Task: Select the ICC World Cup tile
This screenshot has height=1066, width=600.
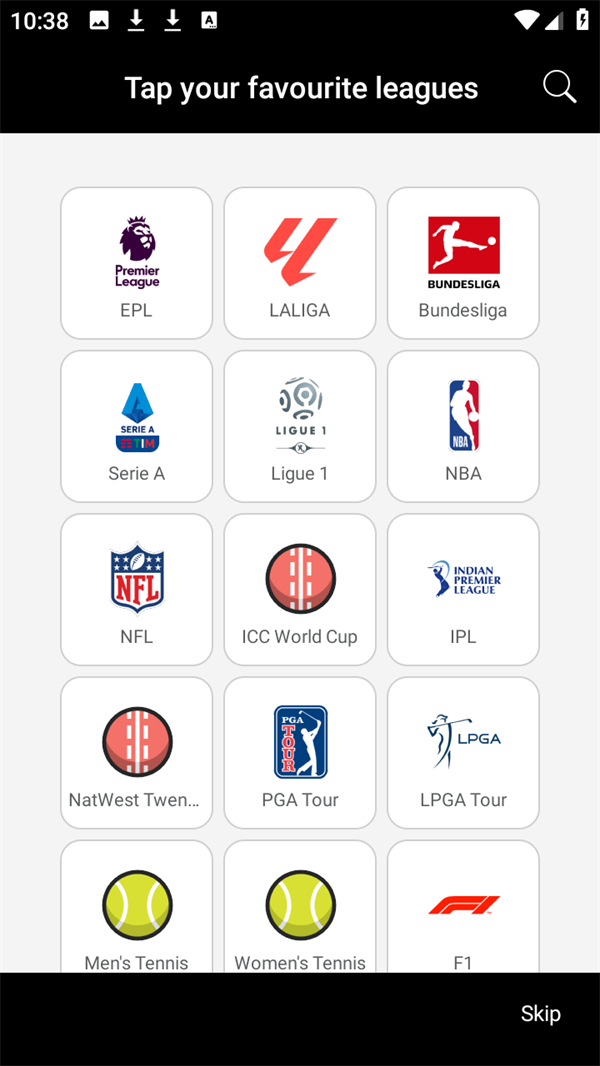Action: point(300,589)
